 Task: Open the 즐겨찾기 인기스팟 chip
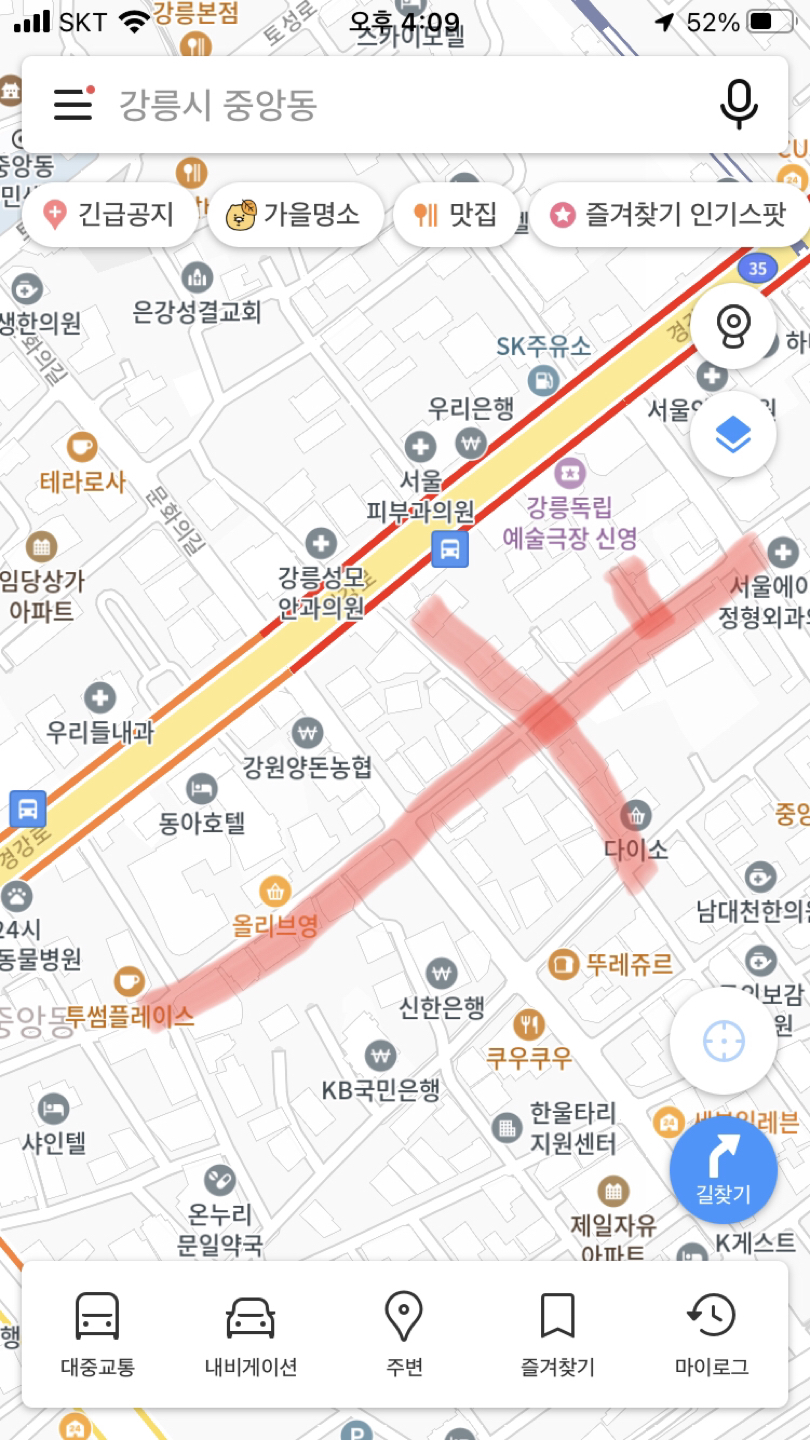pos(669,214)
